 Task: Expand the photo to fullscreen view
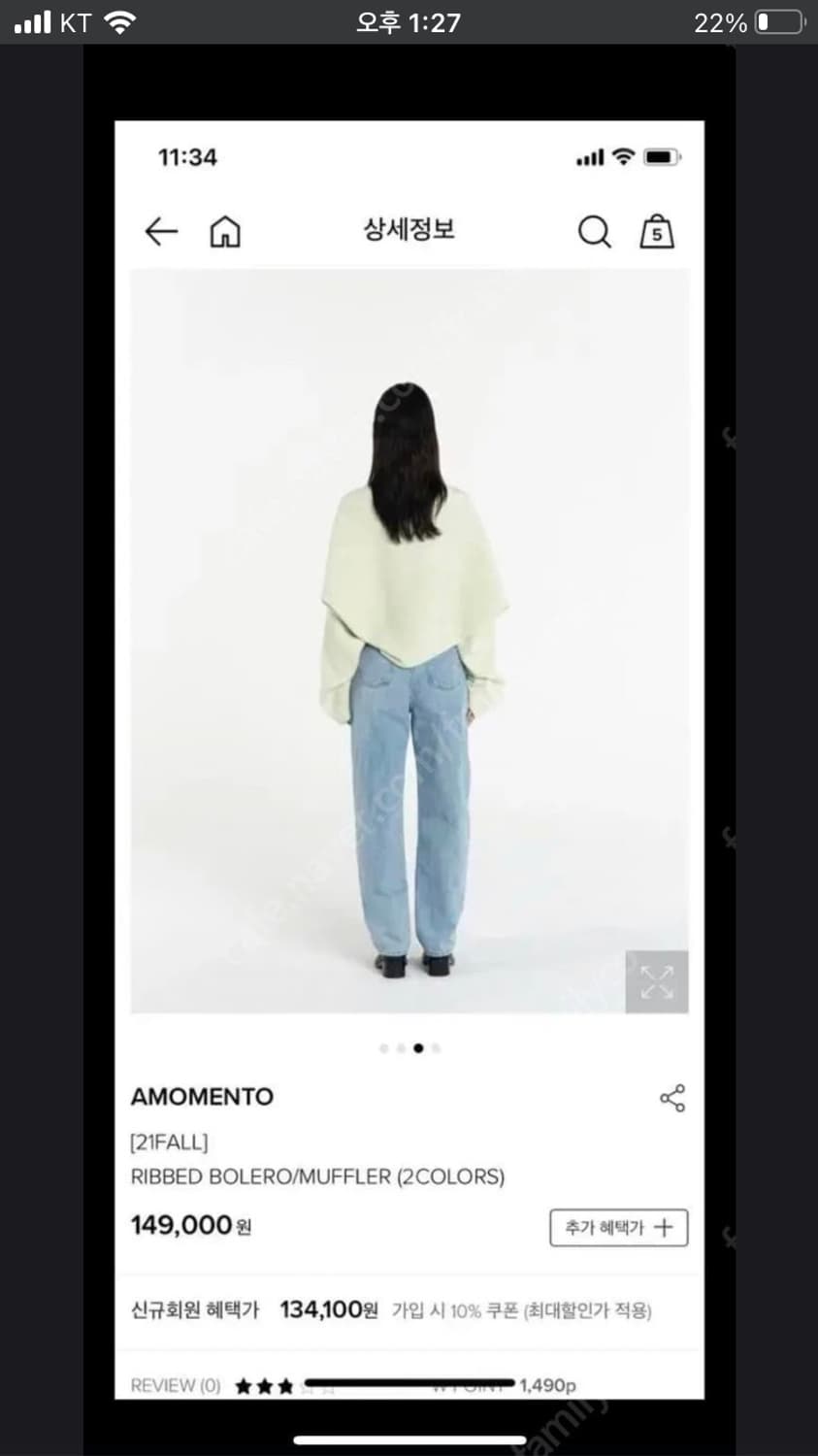[658, 982]
